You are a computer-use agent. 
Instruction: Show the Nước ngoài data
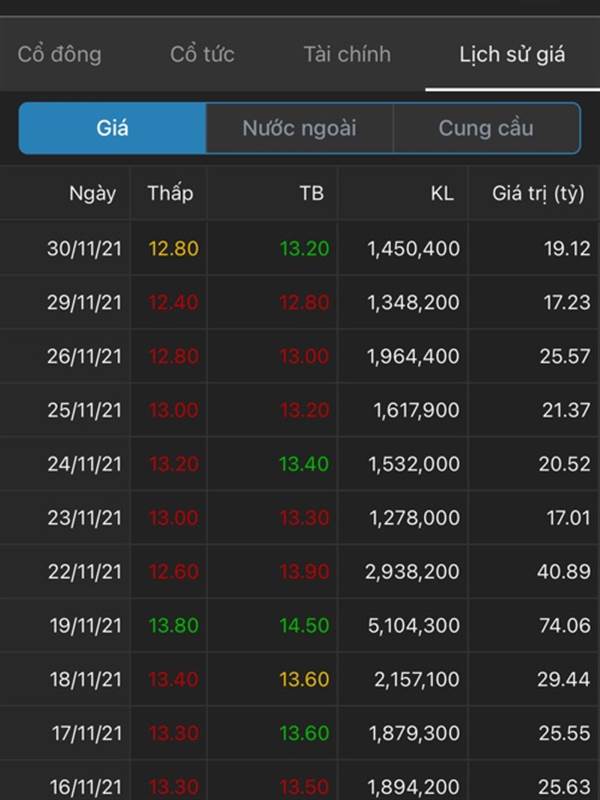coord(299,128)
